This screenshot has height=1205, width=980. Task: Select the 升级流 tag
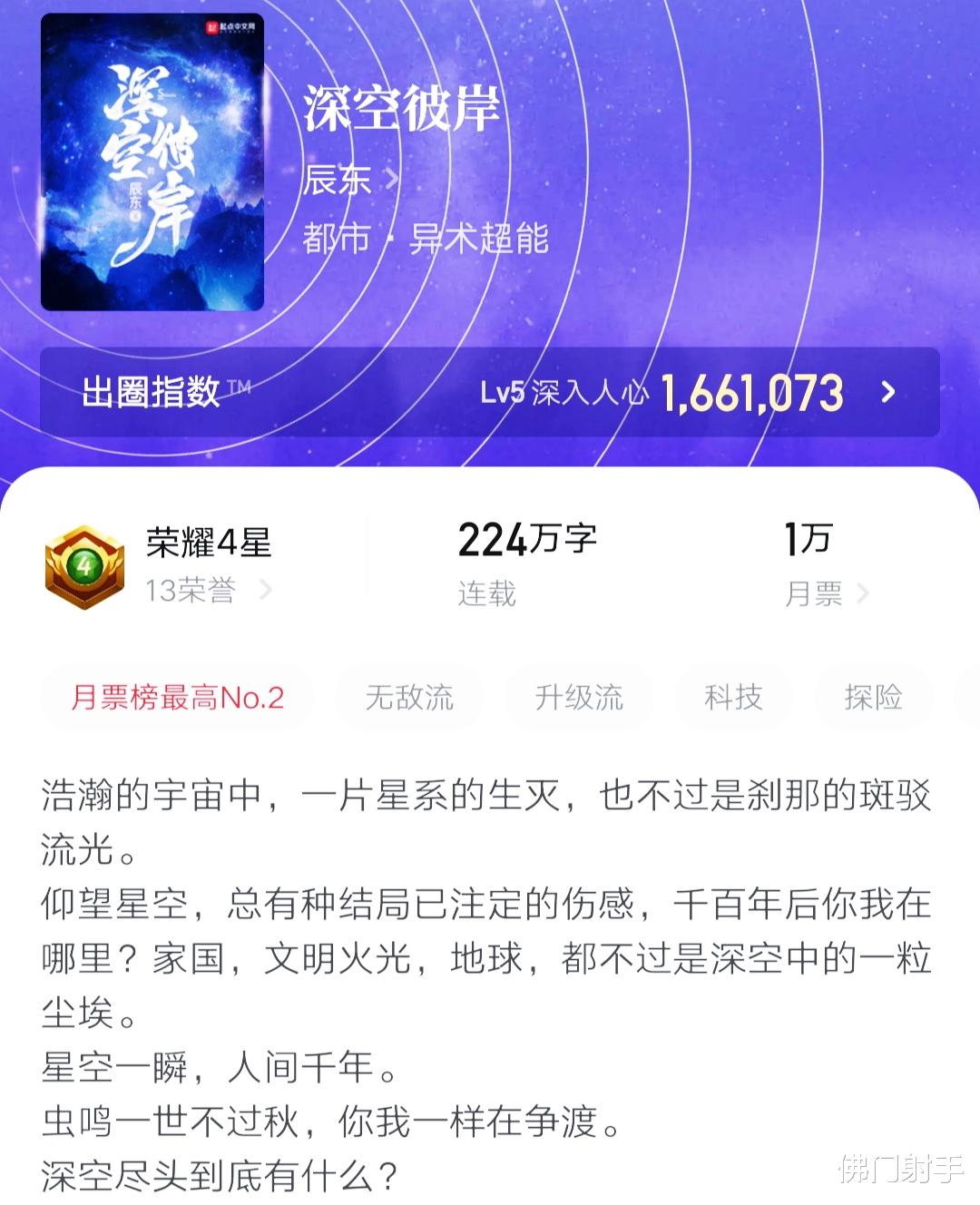point(578,696)
